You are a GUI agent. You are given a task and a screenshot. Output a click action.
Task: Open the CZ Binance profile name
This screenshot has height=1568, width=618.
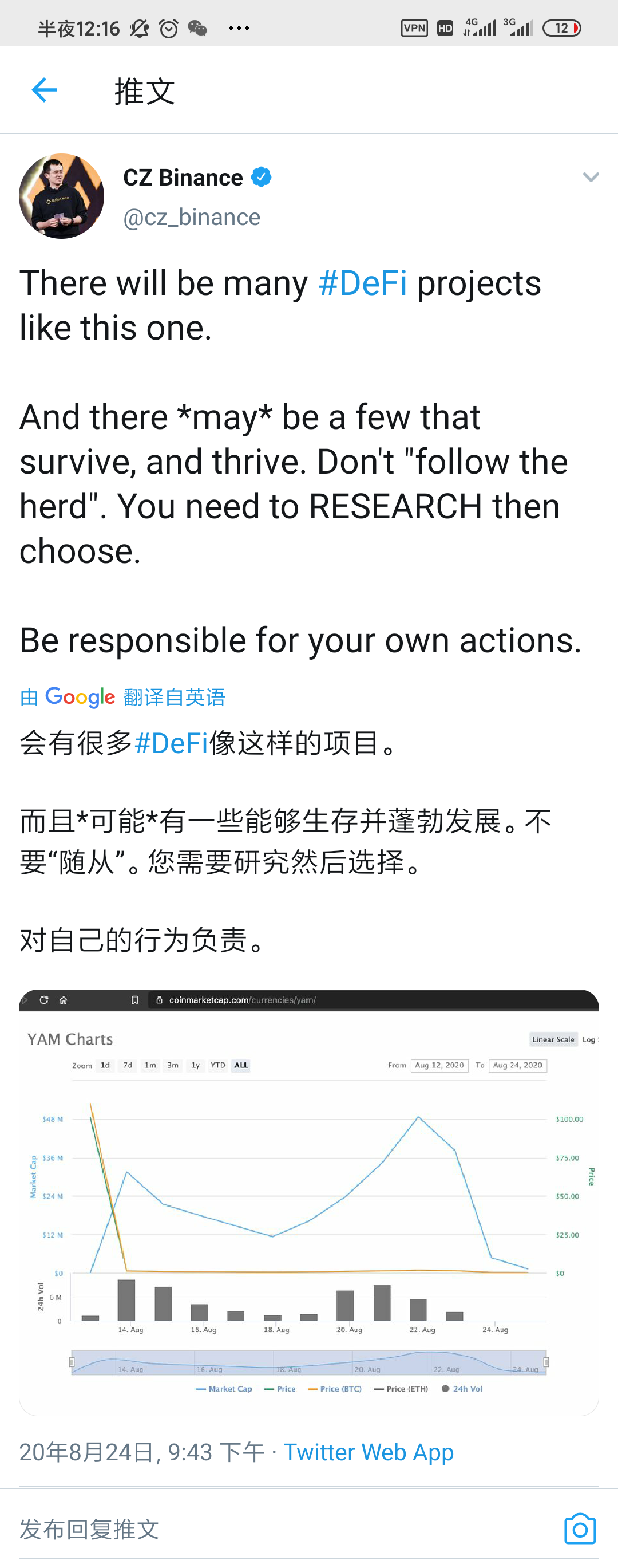(183, 178)
